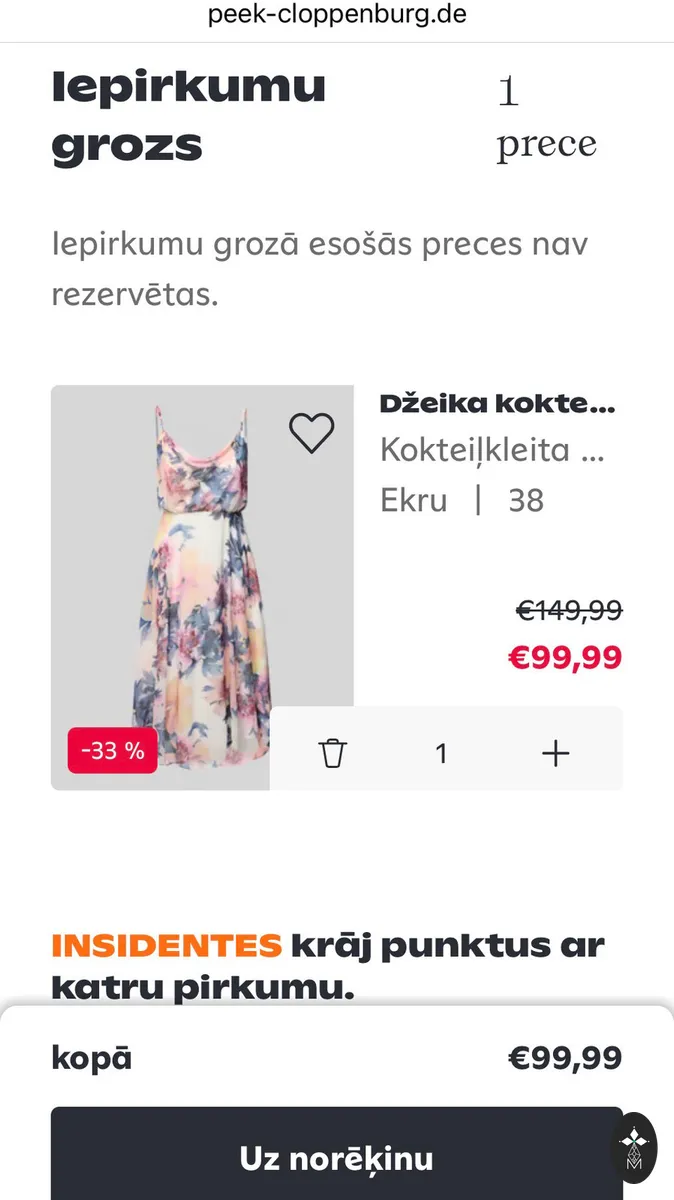This screenshot has width=674, height=1200.
Task: Tap the floating round icon at bottom right
Action: pos(634,1147)
